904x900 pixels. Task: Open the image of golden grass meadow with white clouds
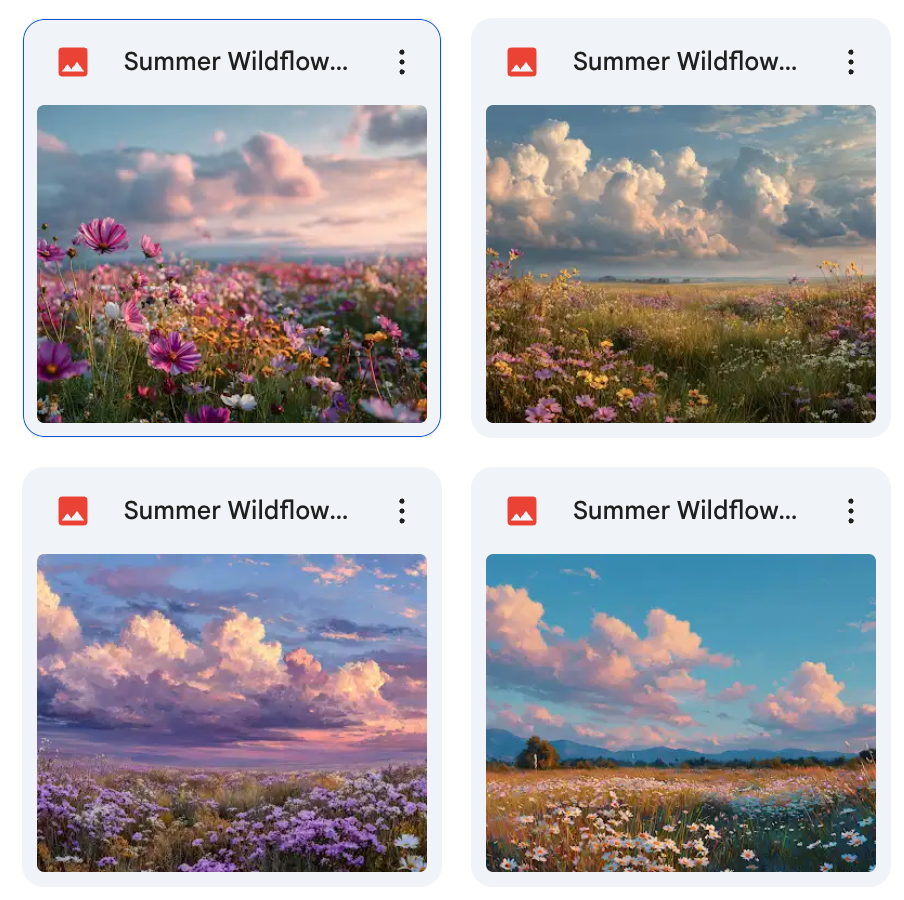680,263
